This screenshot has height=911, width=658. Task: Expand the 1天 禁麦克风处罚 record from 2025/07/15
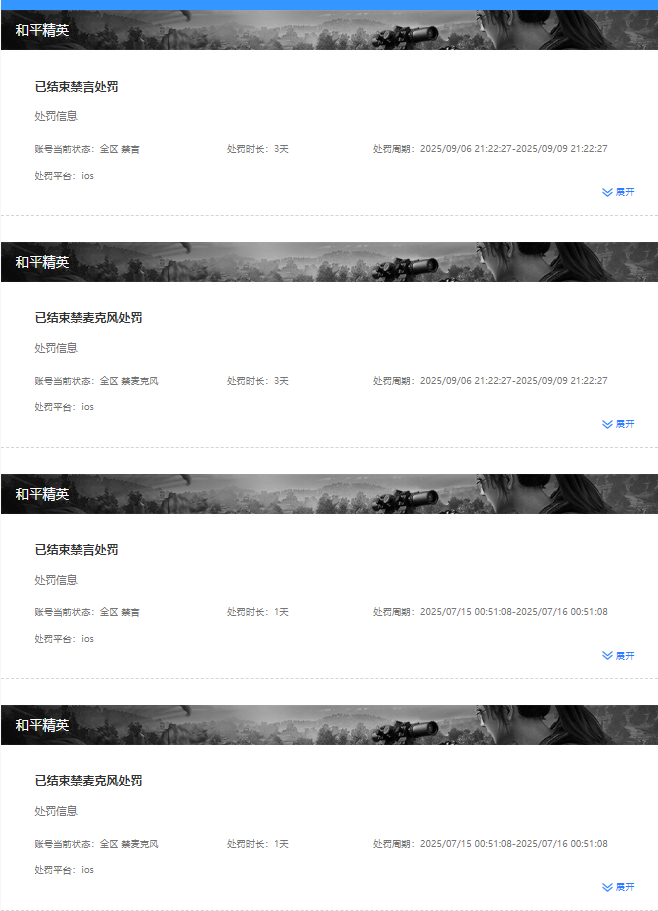tap(618, 887)
